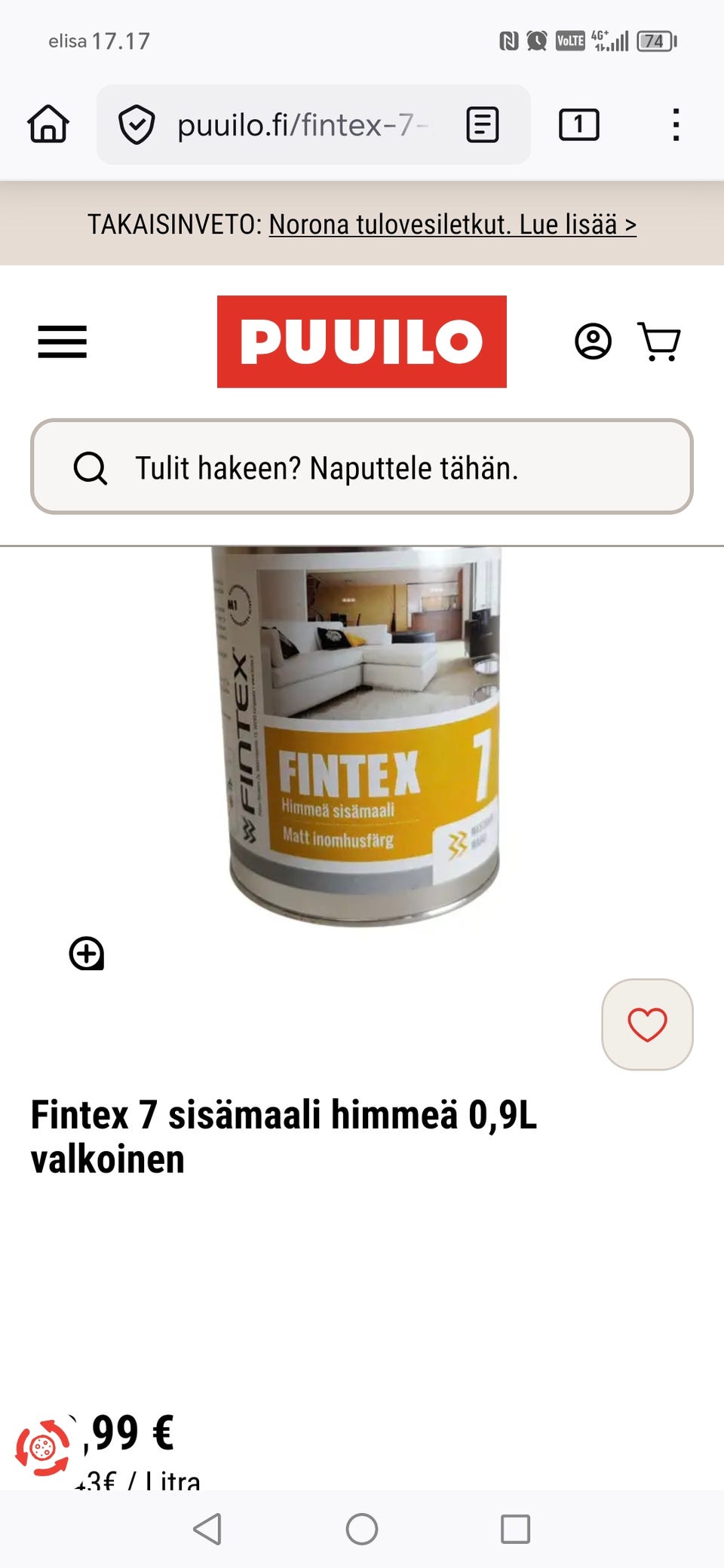Tap the address bar showing puuilo.fi
The image size is (724, 1568).
302,124
